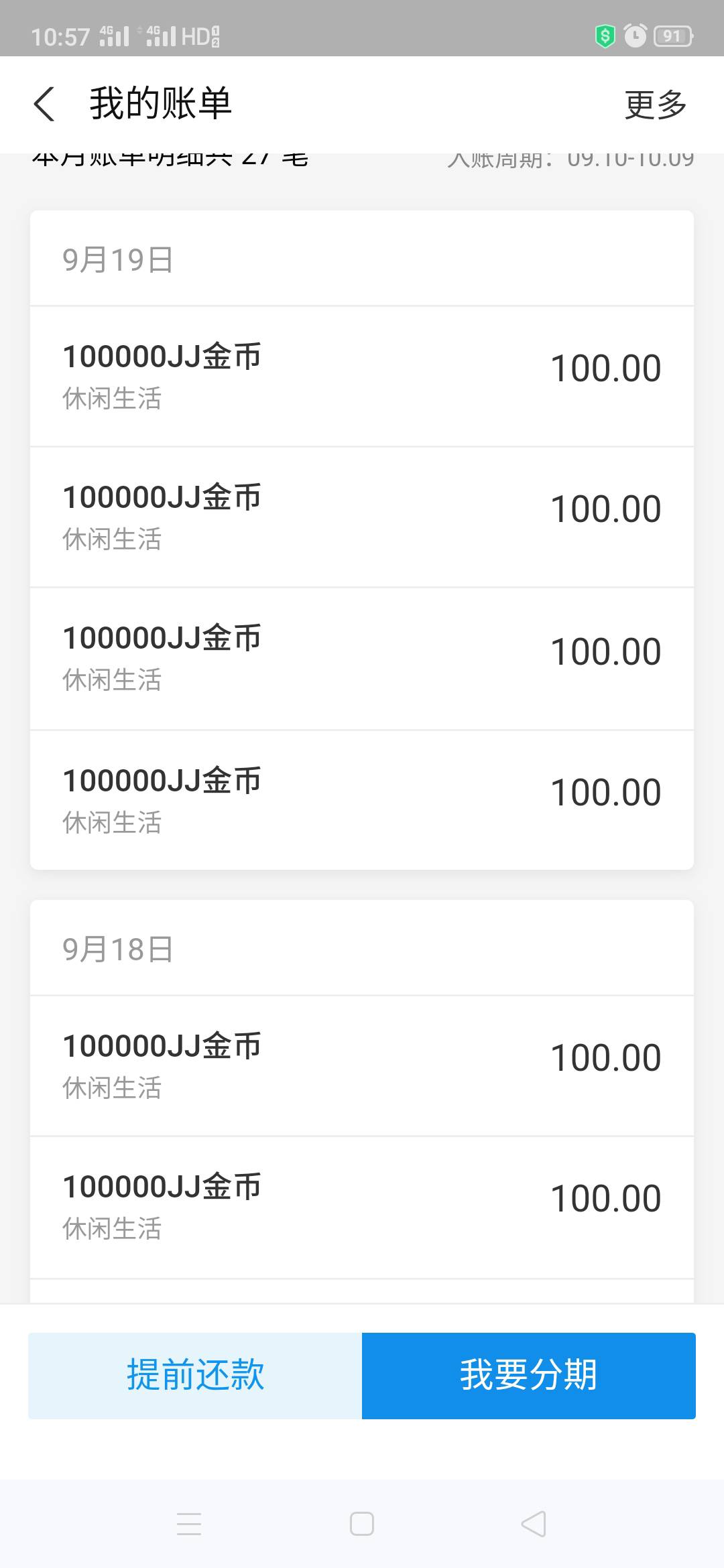Open the 更多 menu at top right

[654, 104]
